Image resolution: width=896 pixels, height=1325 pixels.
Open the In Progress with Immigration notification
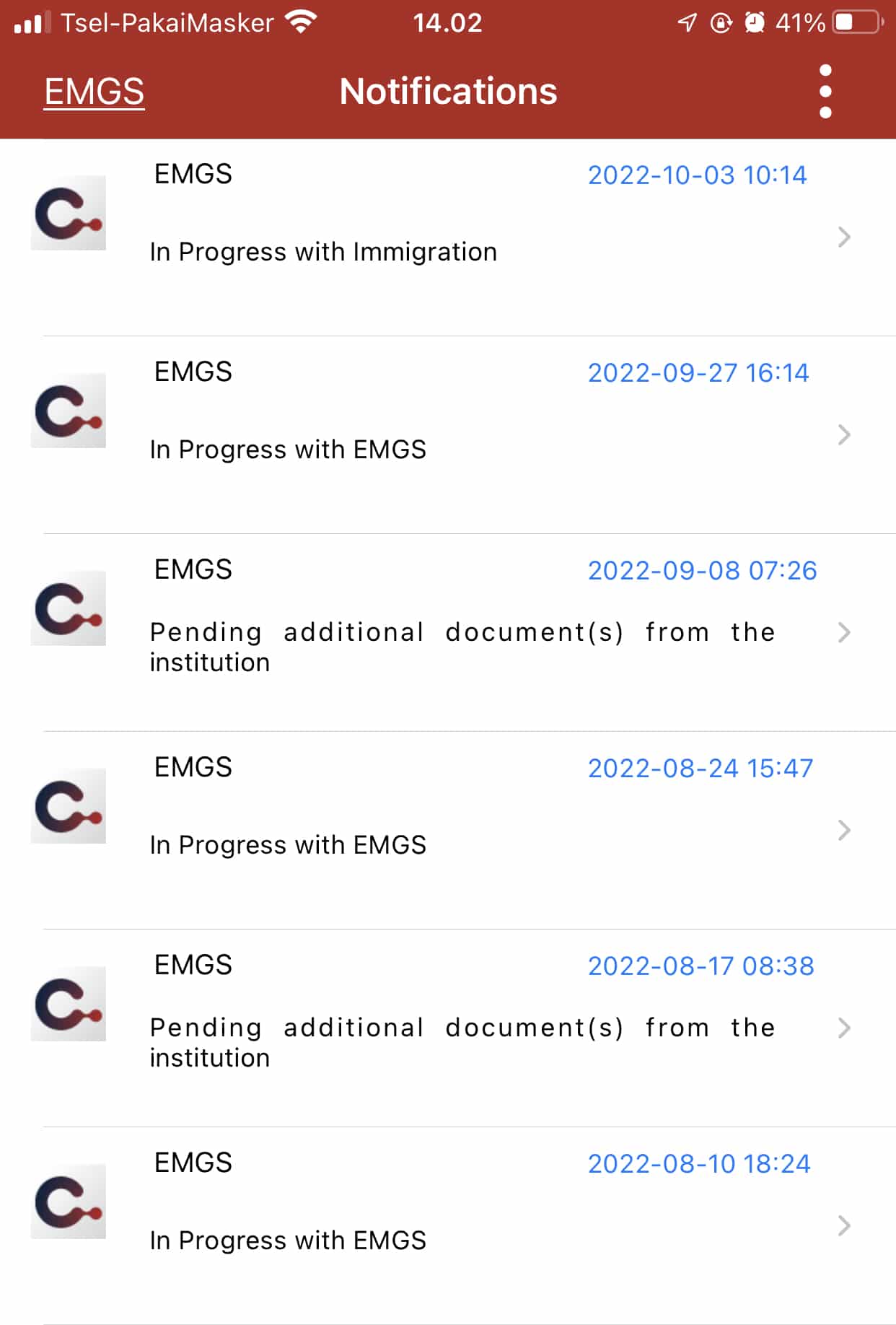coord(447,237)
